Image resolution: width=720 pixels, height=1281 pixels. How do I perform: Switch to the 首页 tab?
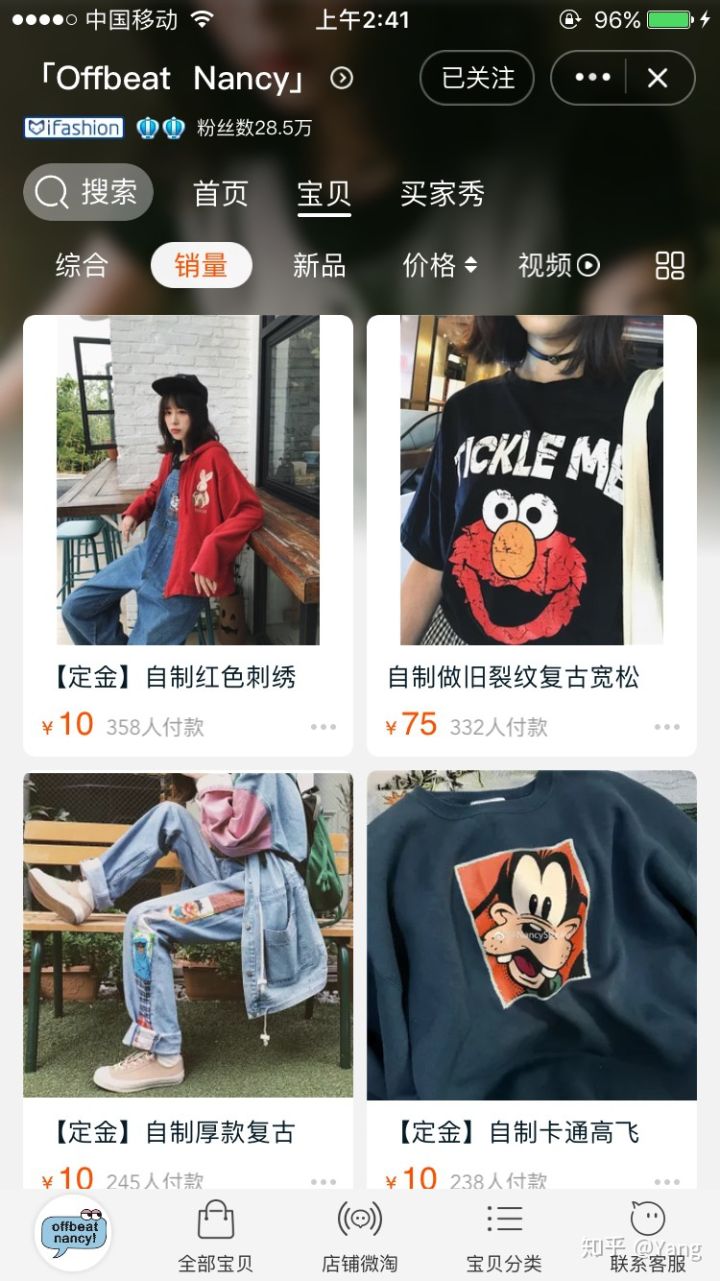(220, 194)
